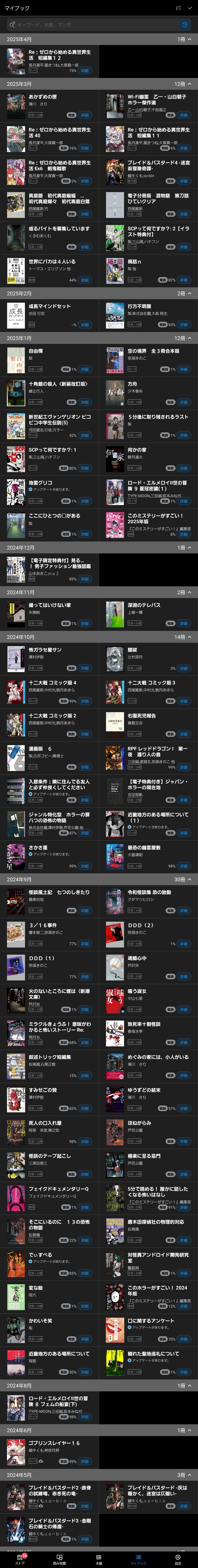Collapse the 2025年3月 section
The image size is (198, 1568).
click(189, 84)
